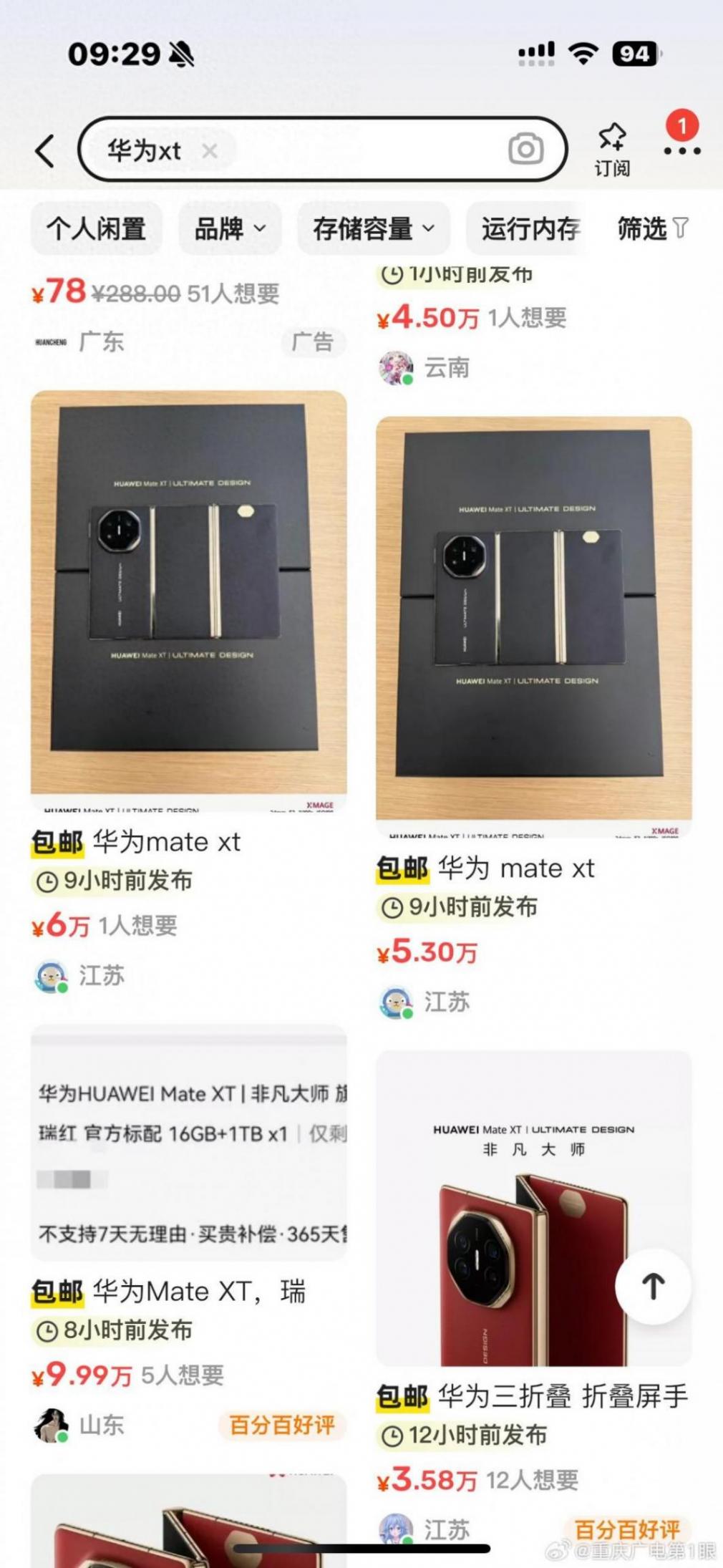Expand the 存储容量 dropdown
This screenshot has height=1568, width=723.
[x=373, y=229]
